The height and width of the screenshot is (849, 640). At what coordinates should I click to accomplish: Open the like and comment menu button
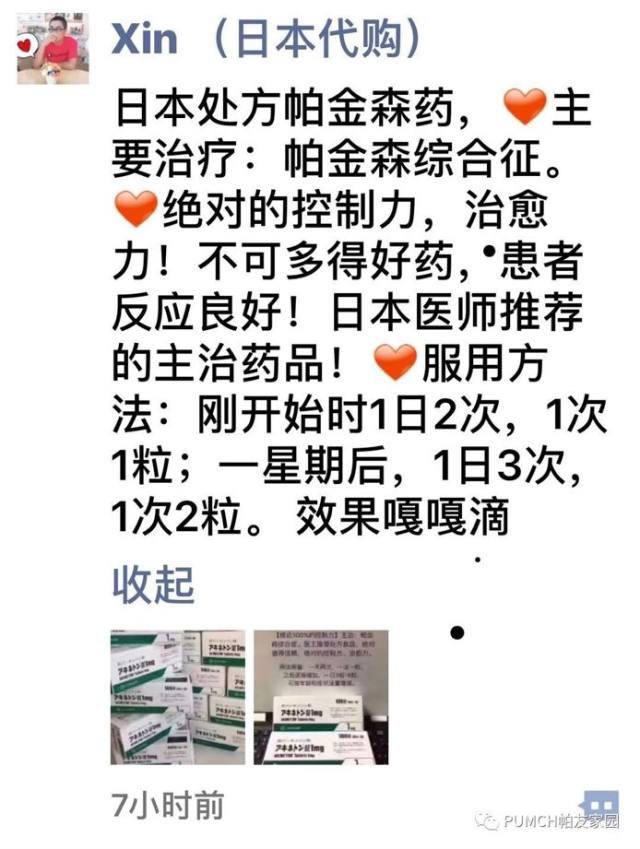click(x=603, y=802)
